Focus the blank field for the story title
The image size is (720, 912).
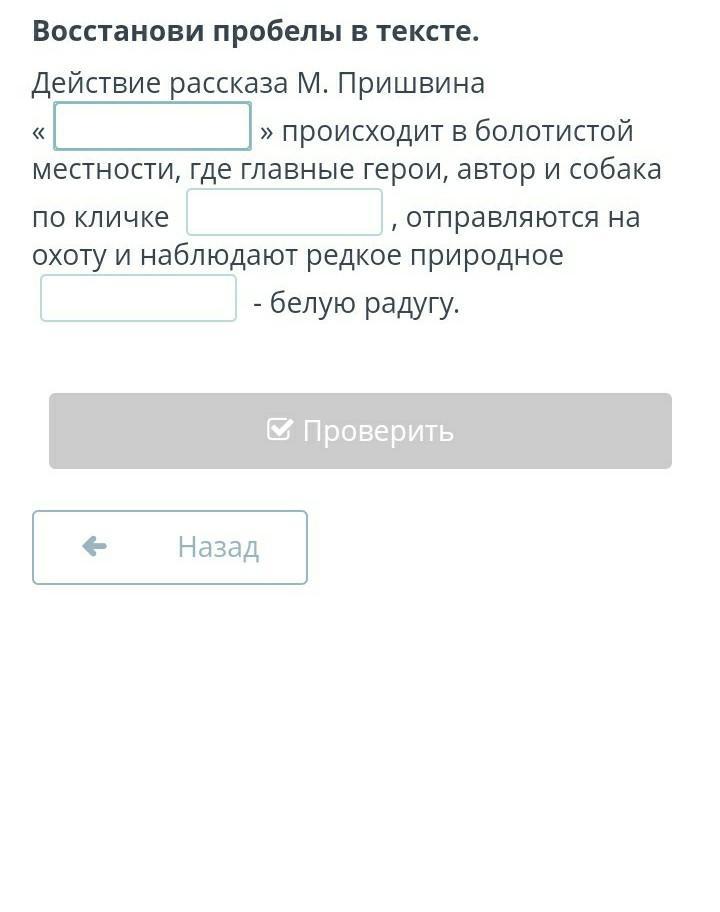[152, 127]
